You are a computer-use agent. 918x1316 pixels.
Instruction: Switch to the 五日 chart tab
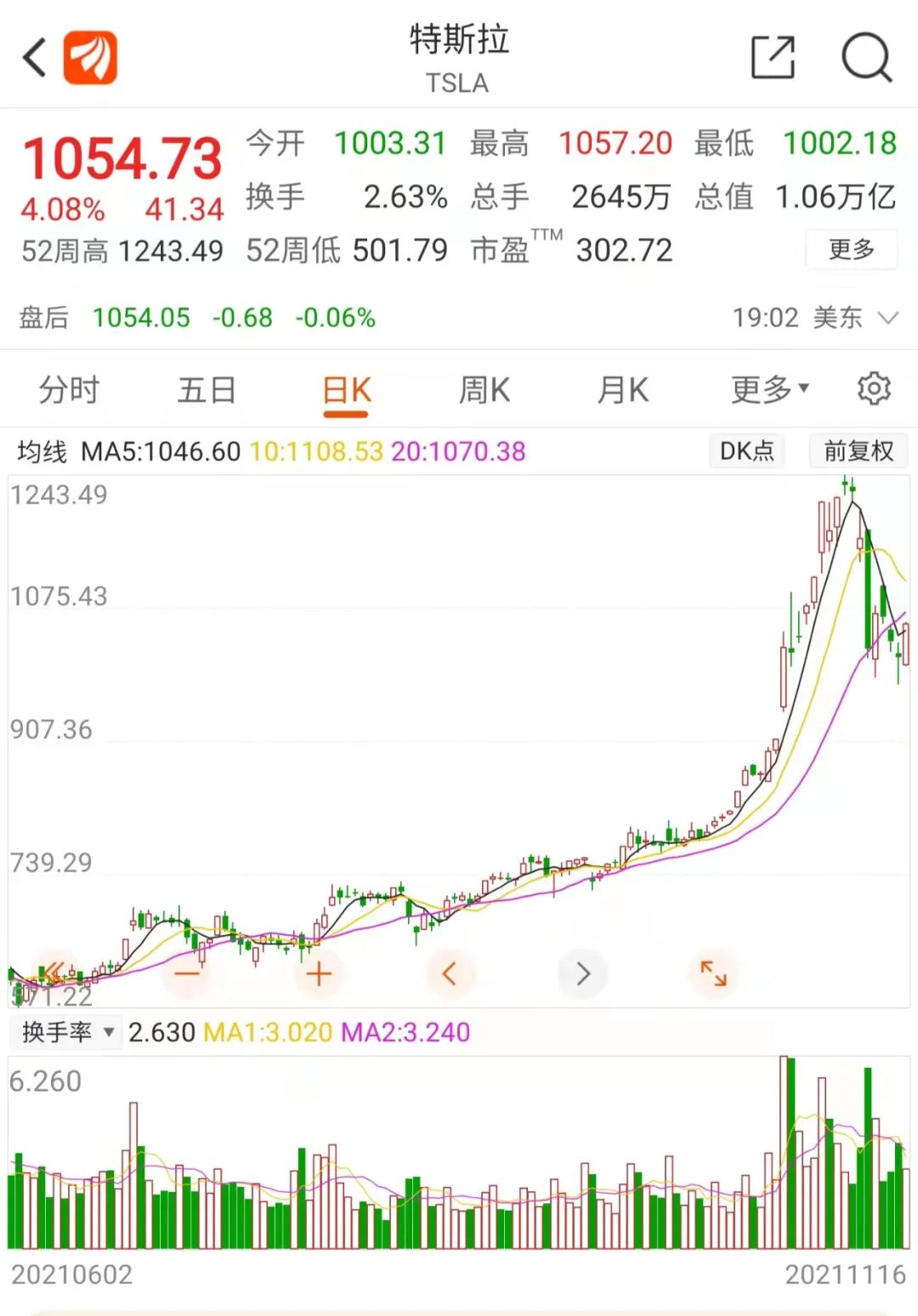[x=207, y=390]
